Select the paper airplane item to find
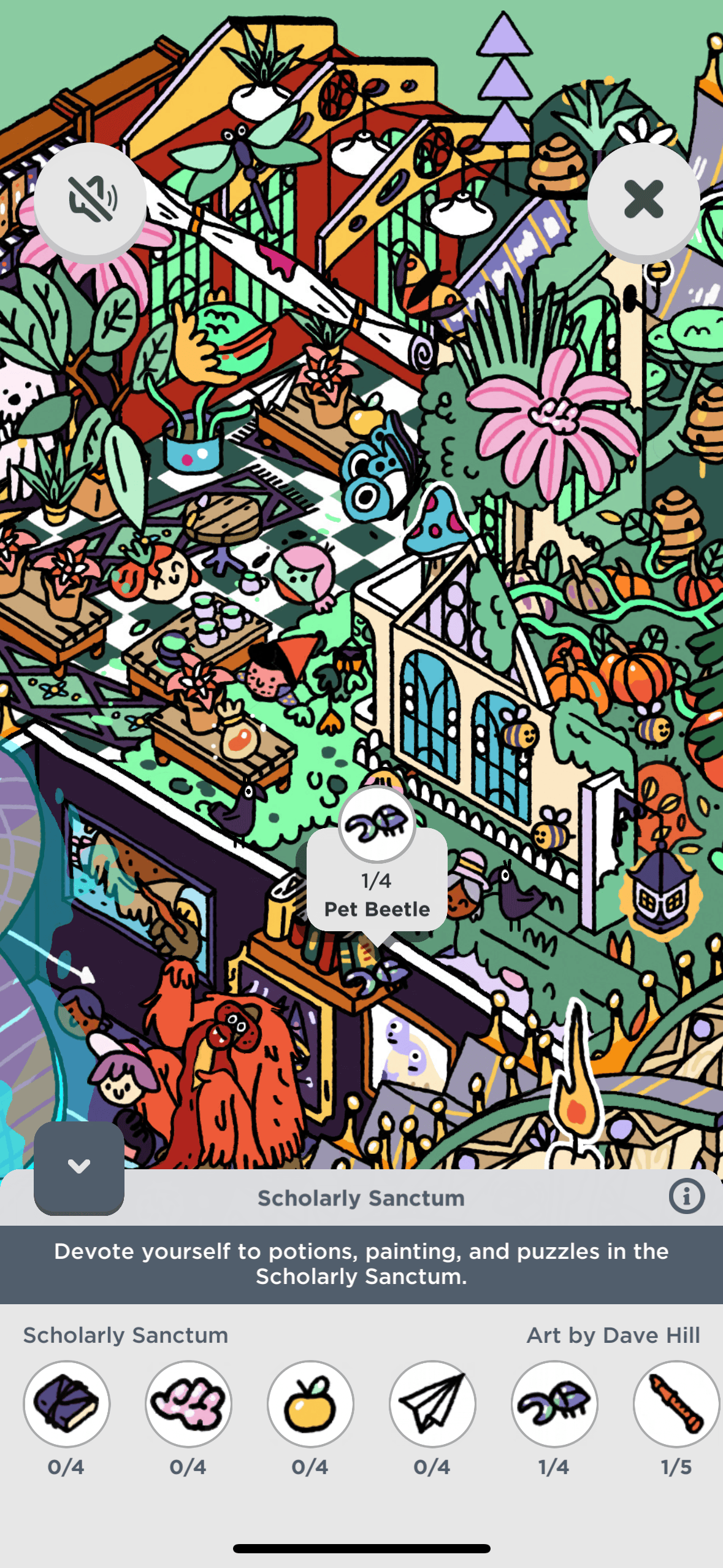Viewport: 723px width, 1568px height. click(x=432, y=1404)
